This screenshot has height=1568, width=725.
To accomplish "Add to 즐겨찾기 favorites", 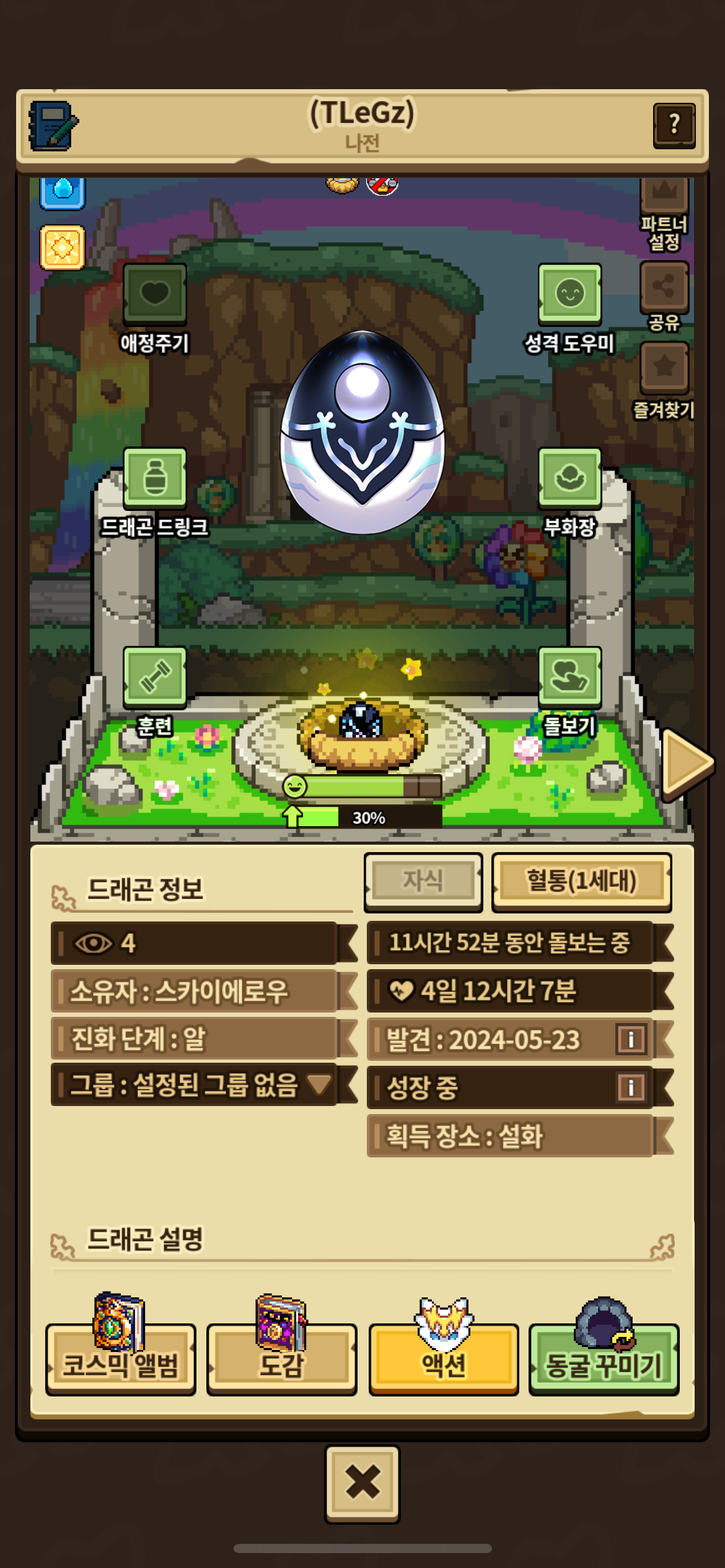I will (x=664, y=368).
